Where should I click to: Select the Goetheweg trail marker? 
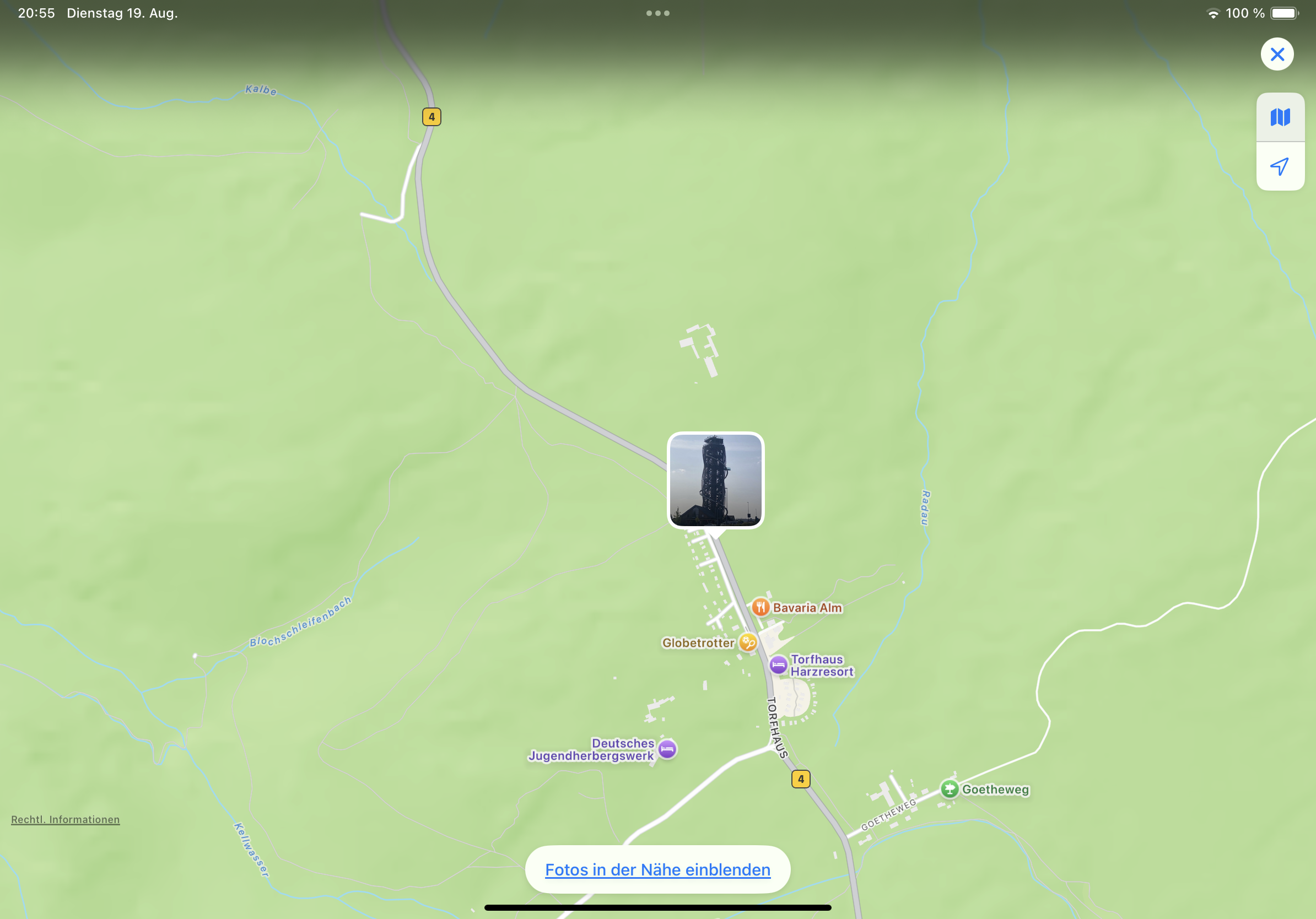(x=949, y=789)
